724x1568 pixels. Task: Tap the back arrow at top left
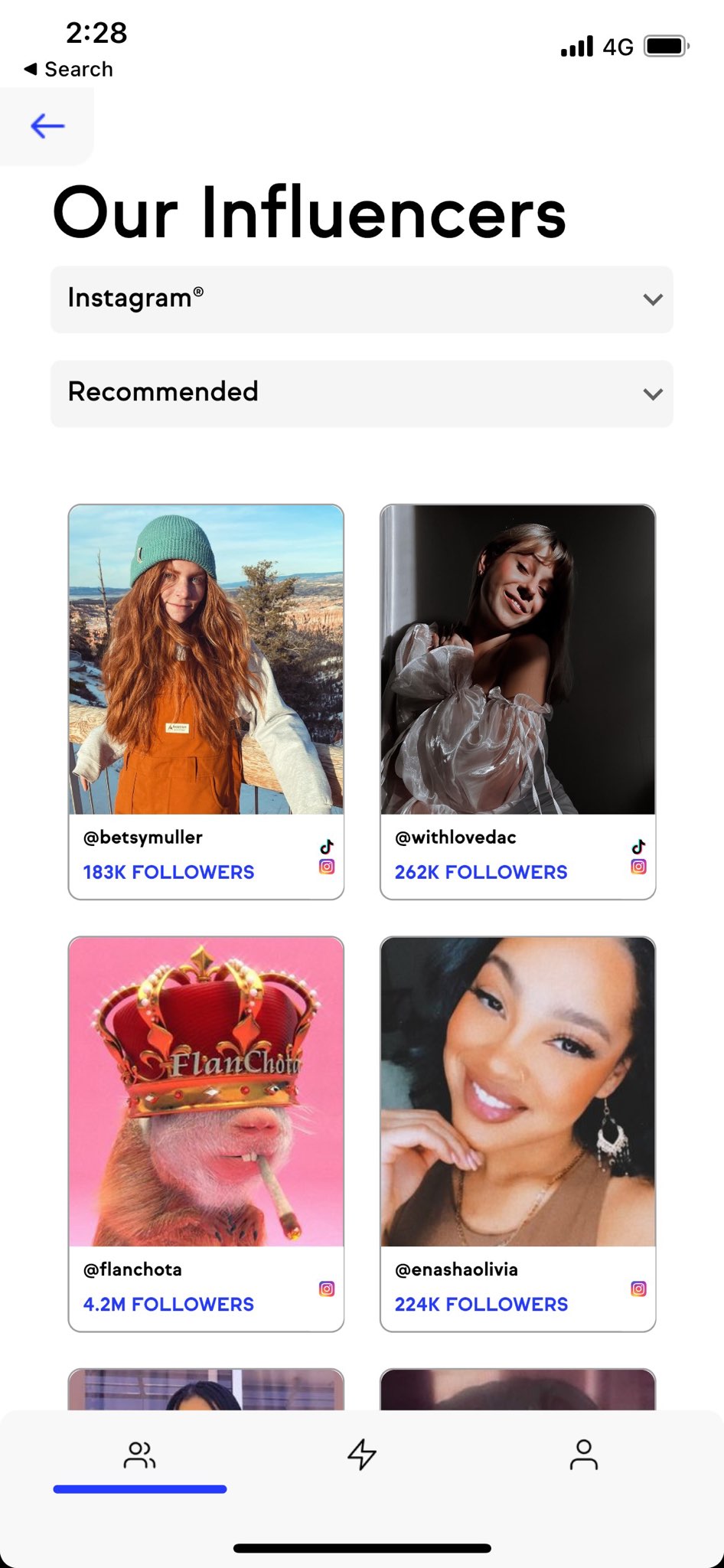[x=46, y=126]
